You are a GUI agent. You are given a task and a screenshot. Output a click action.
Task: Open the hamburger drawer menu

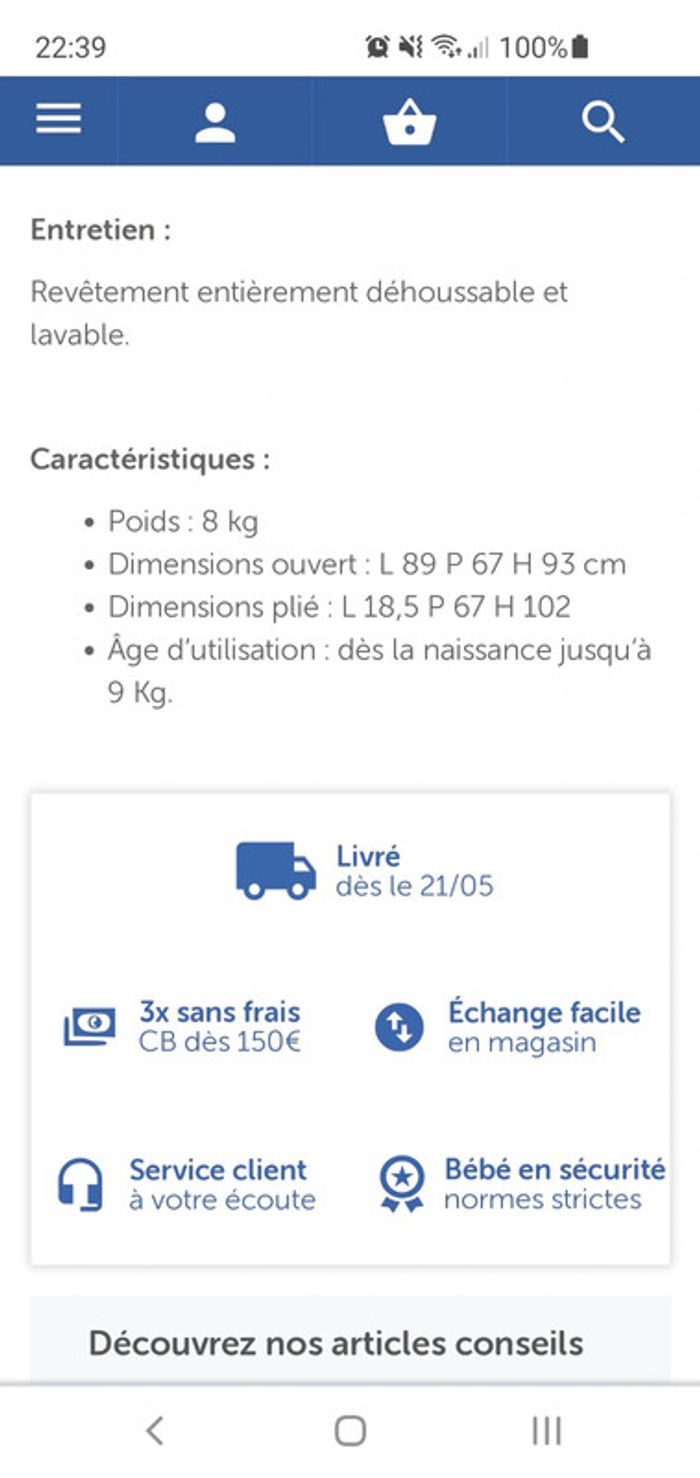[x=59, y=120]
